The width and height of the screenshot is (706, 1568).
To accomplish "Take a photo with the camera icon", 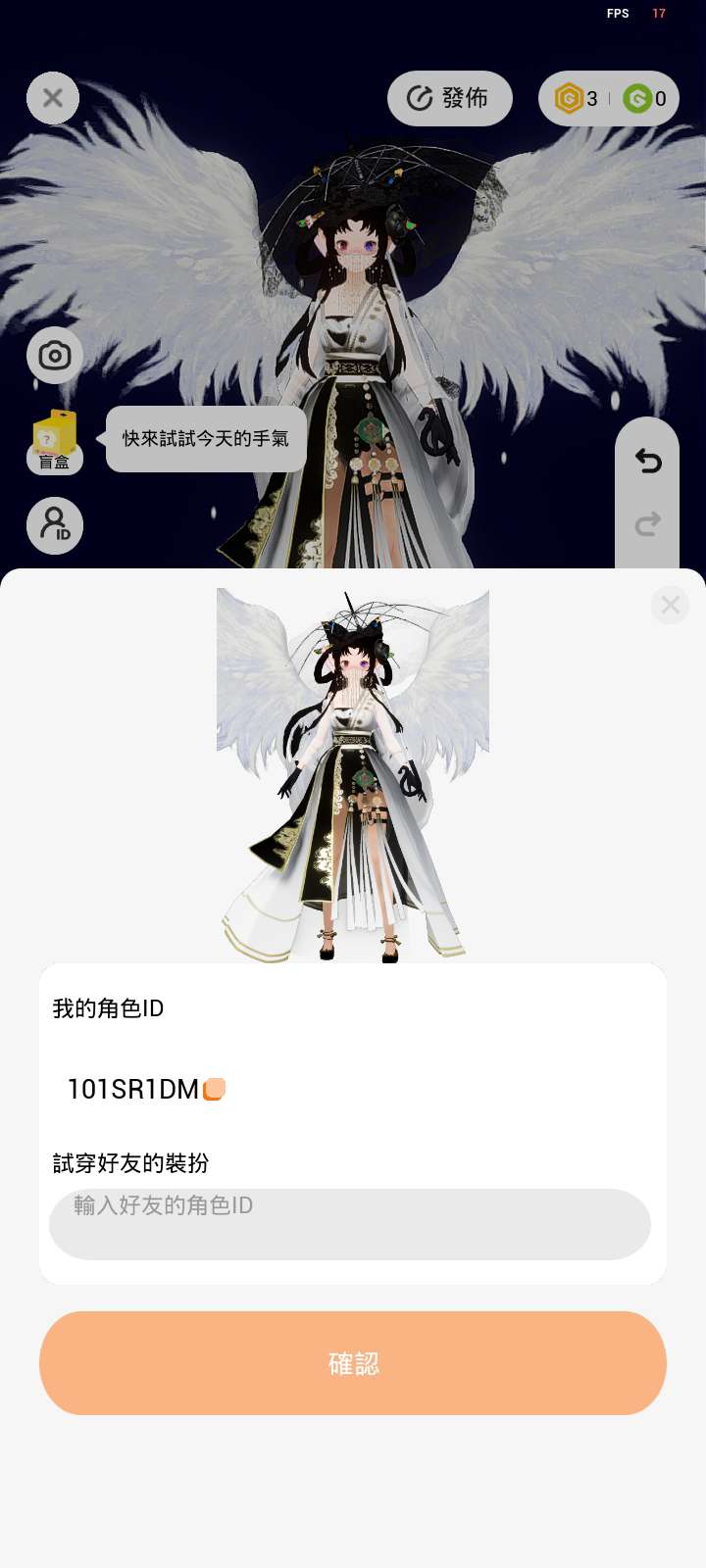I will coord(55,355).
